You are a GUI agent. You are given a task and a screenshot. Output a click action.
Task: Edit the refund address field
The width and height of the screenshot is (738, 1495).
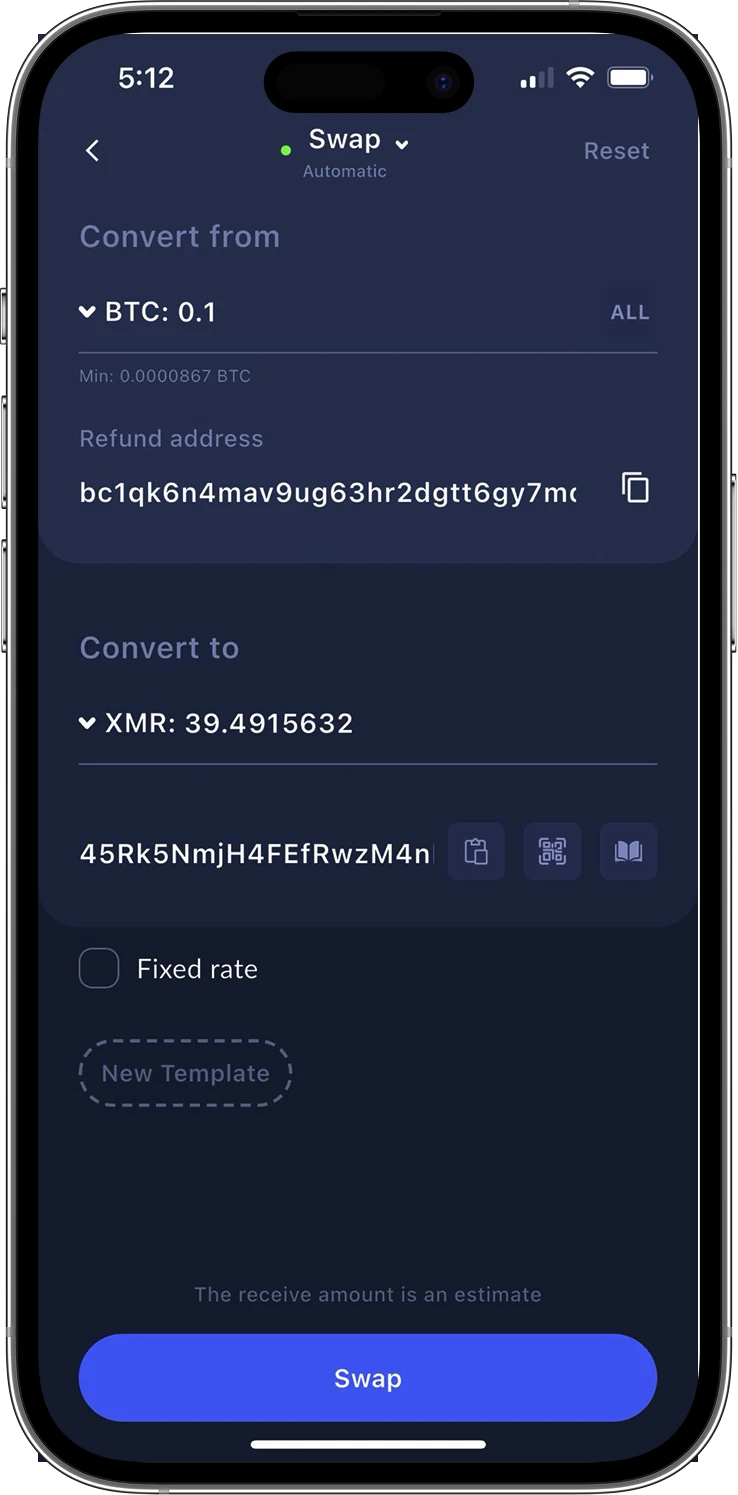(327, 492)
